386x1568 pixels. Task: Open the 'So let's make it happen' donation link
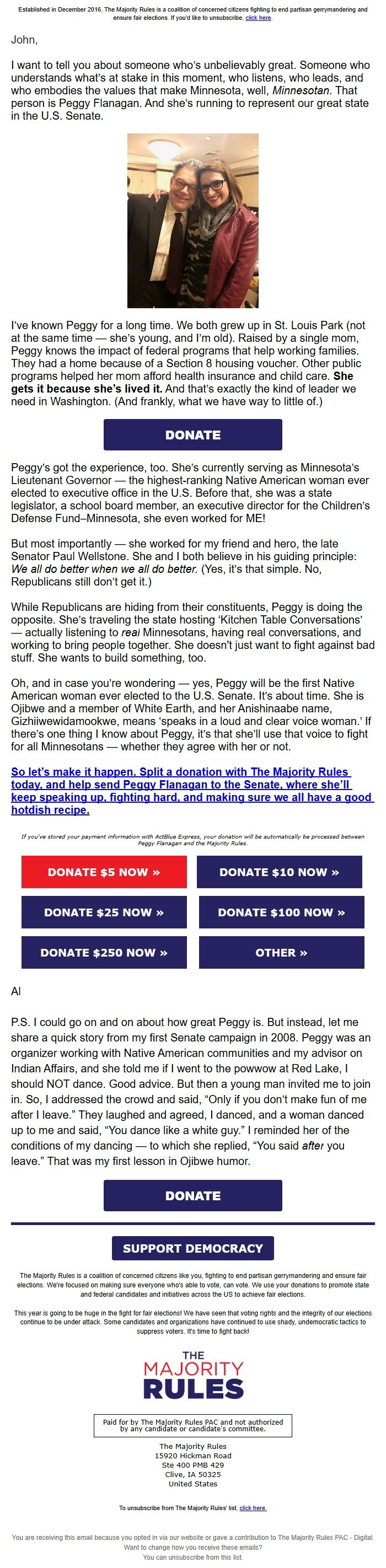[x=192, y=791]
